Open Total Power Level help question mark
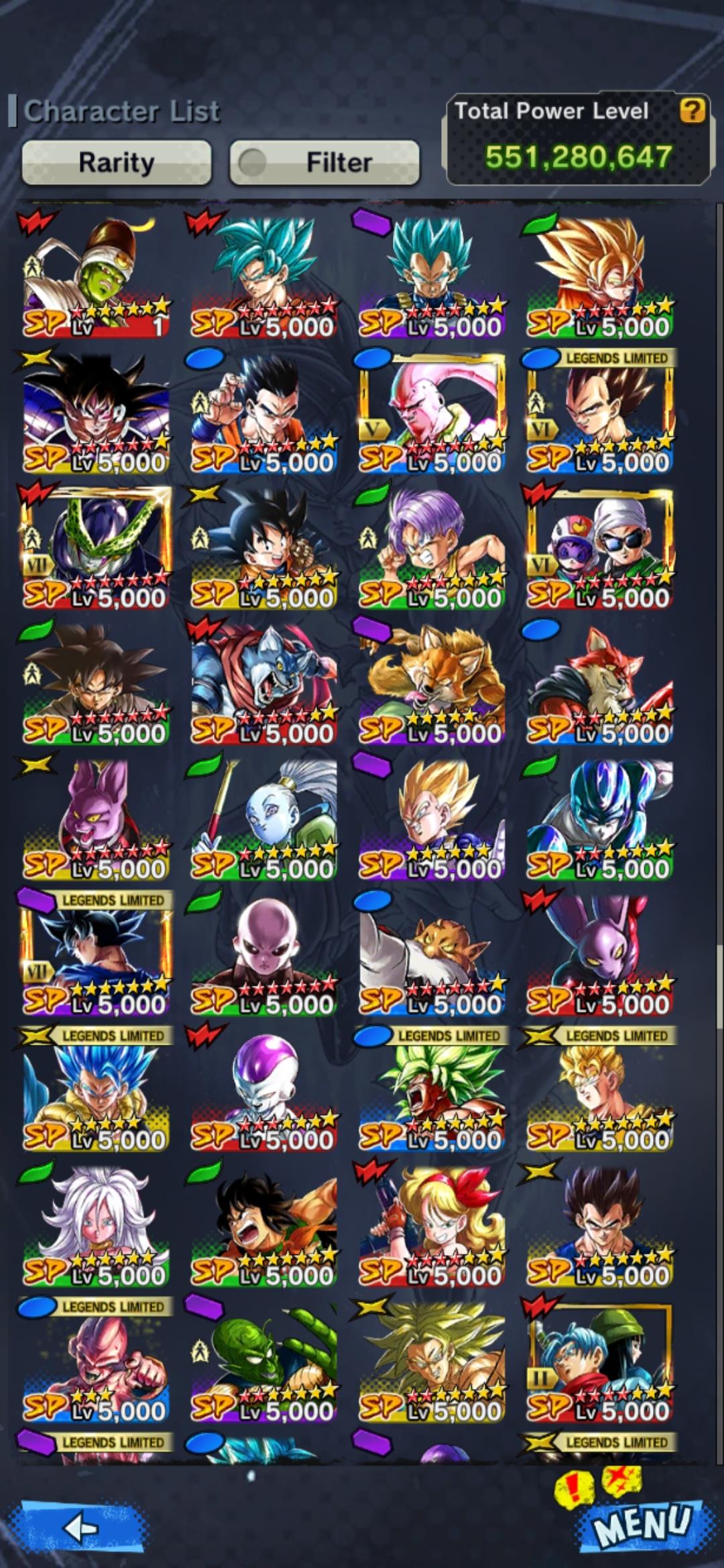Screen dimensions: 724x1568 [x=692, y=110]
